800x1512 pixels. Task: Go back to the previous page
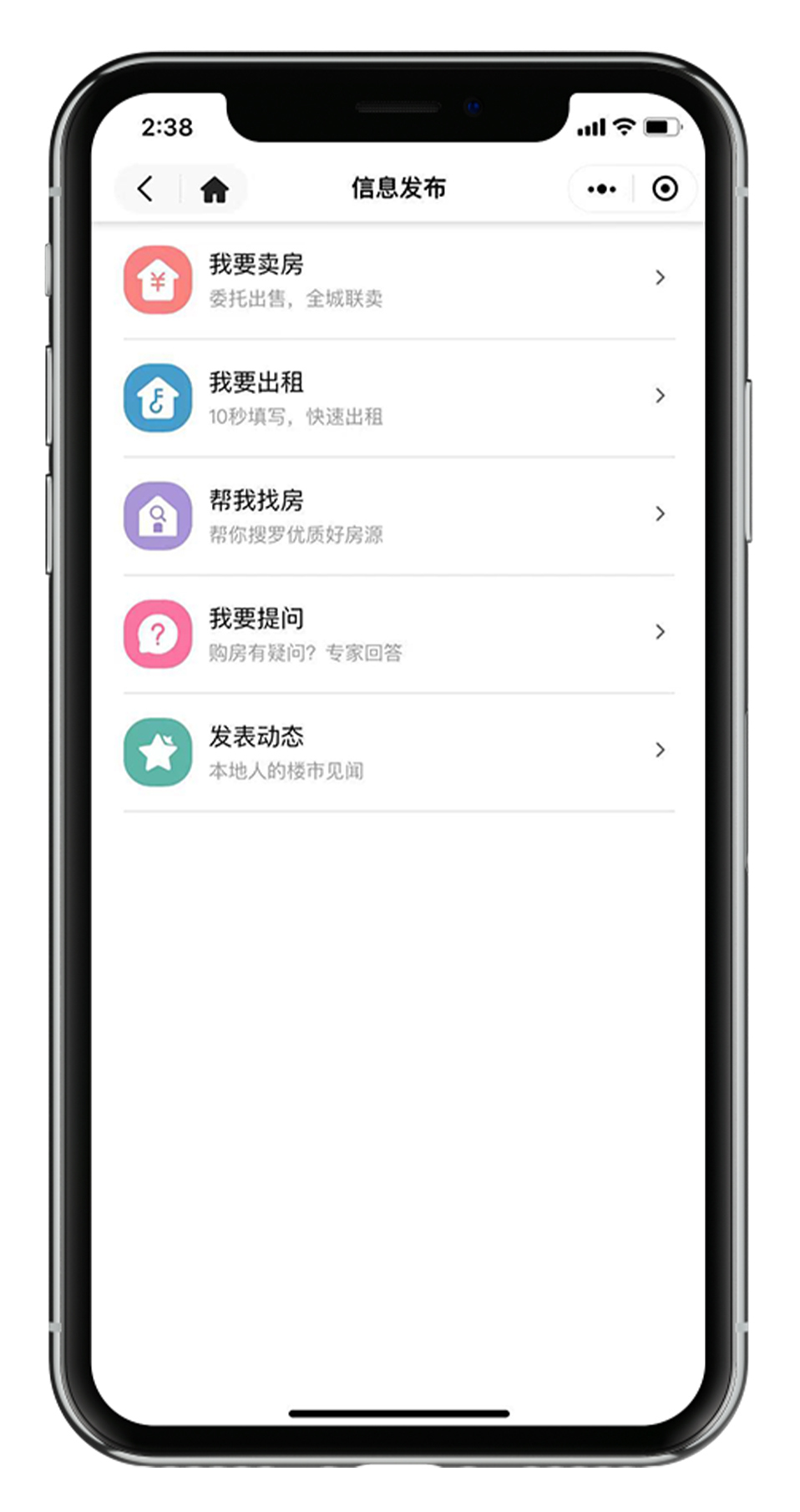pyautogui.click(x=146, y=190)
